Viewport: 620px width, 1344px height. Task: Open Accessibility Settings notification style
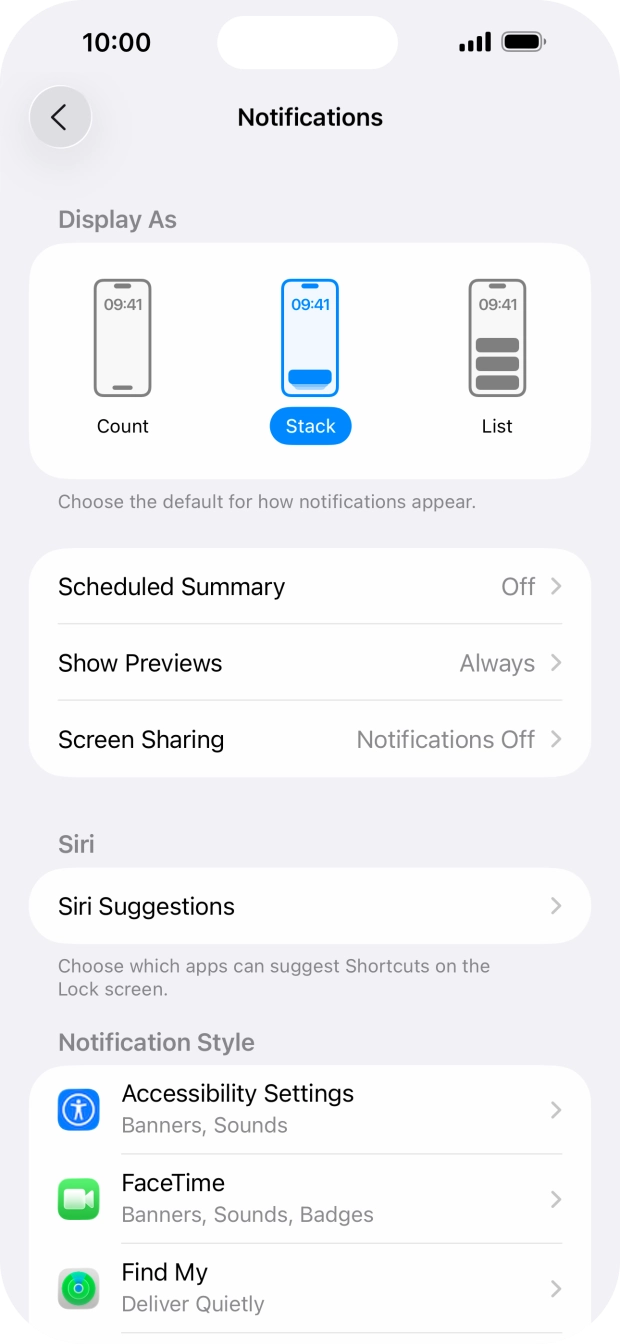click(x=310, y=1109)
